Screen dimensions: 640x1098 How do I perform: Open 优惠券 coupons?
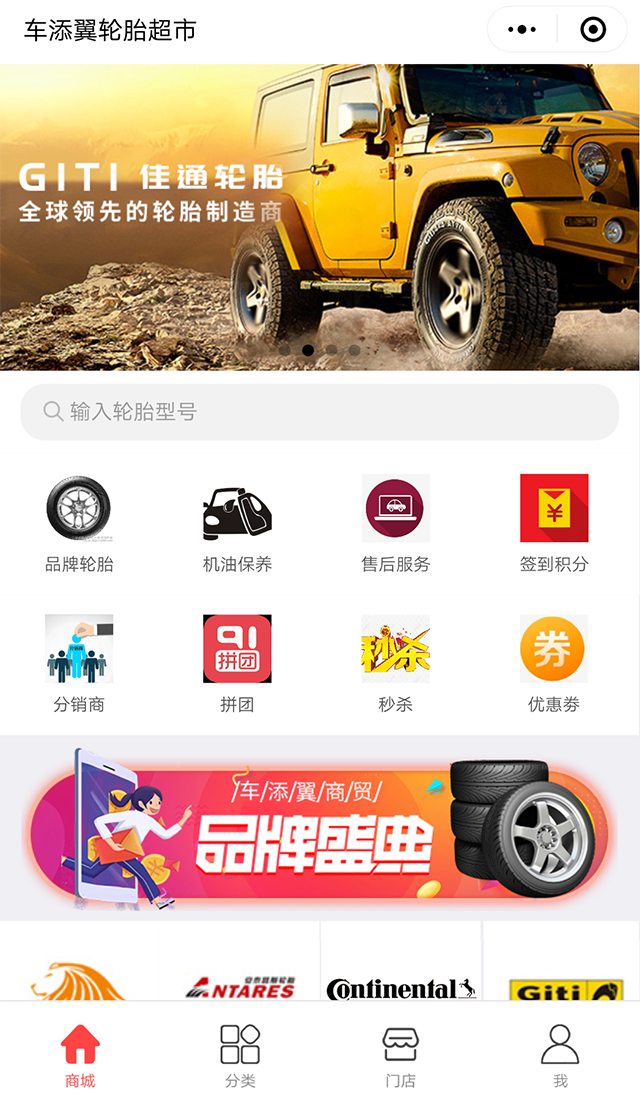[553, 664]
